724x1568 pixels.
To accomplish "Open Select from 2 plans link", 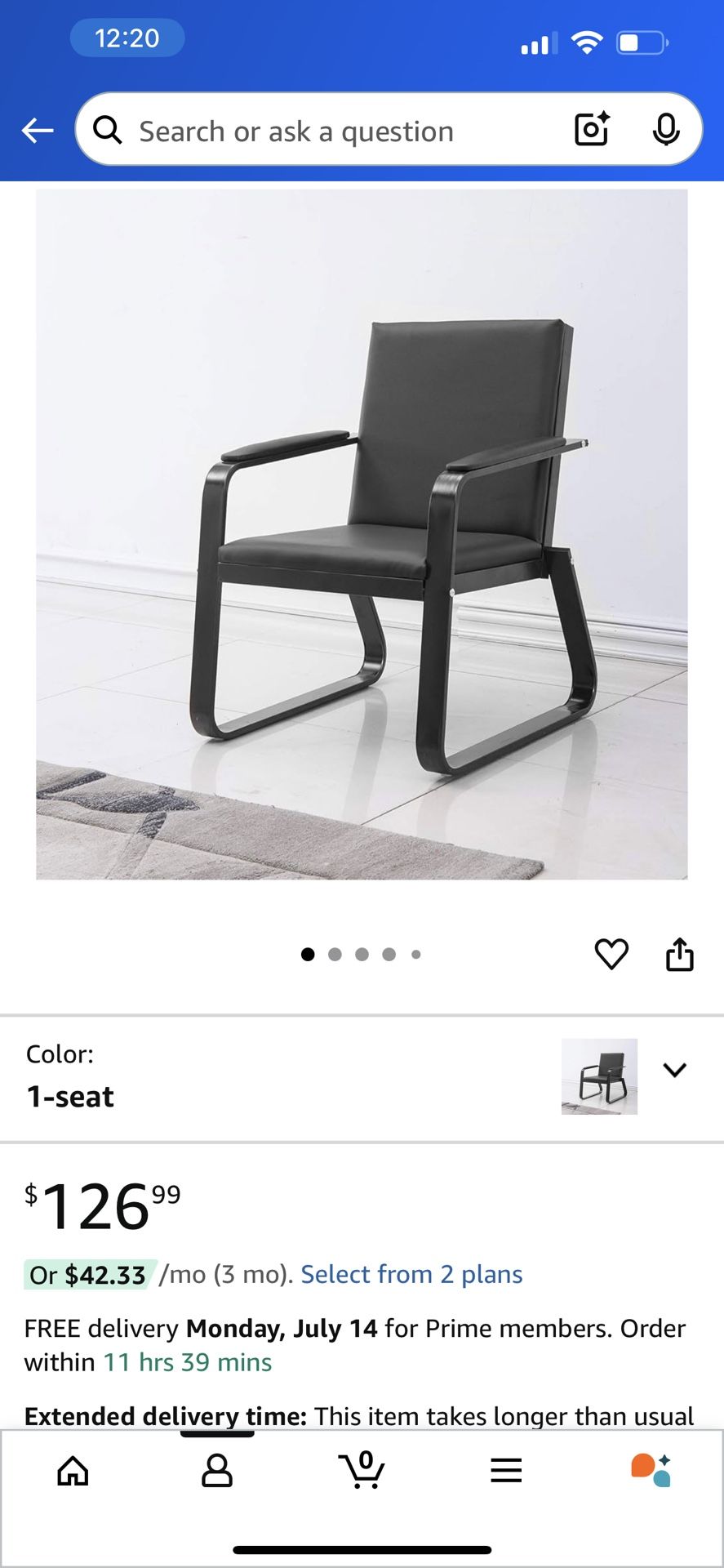I will tap(411, 1274).
